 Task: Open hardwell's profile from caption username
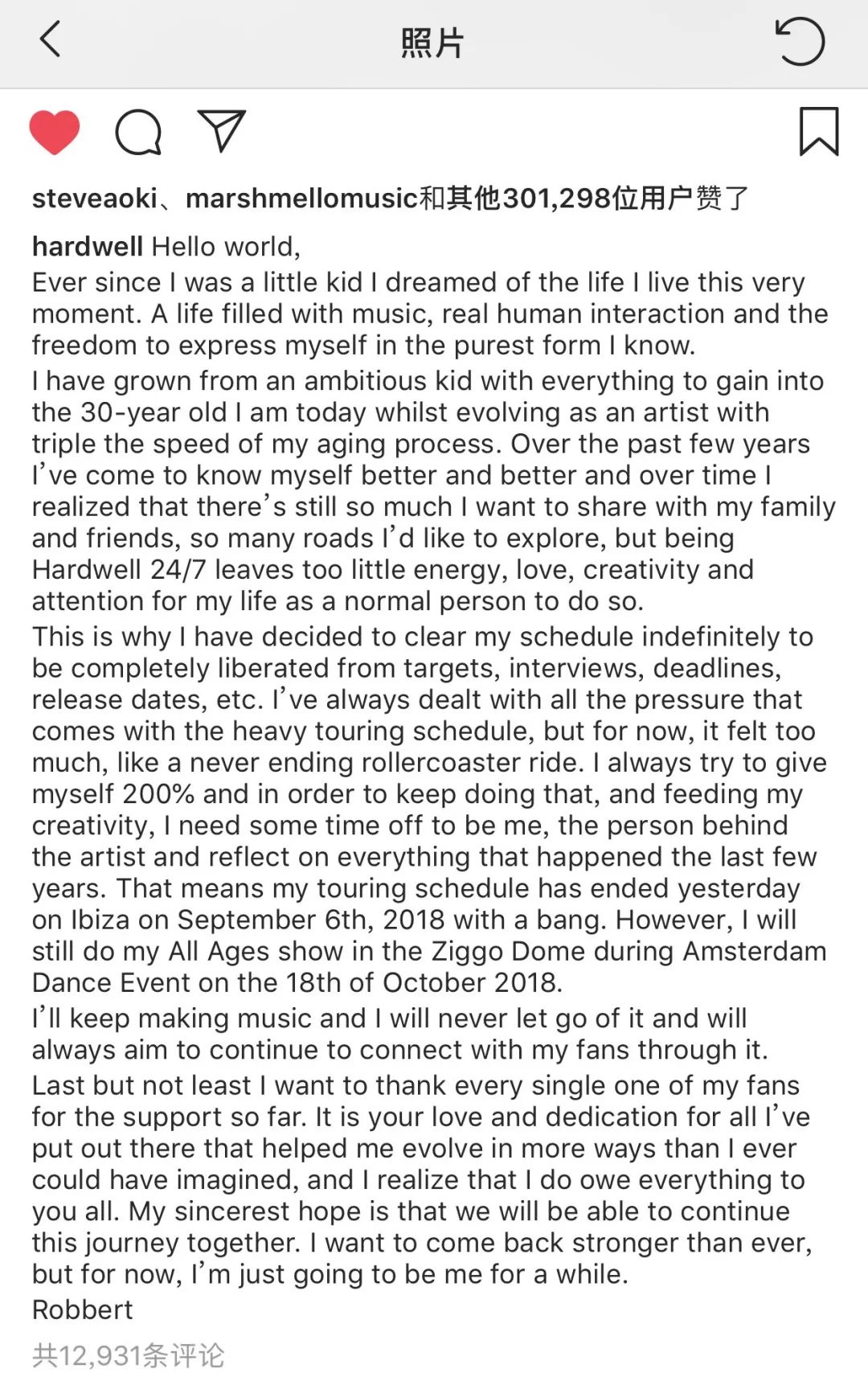87,246
